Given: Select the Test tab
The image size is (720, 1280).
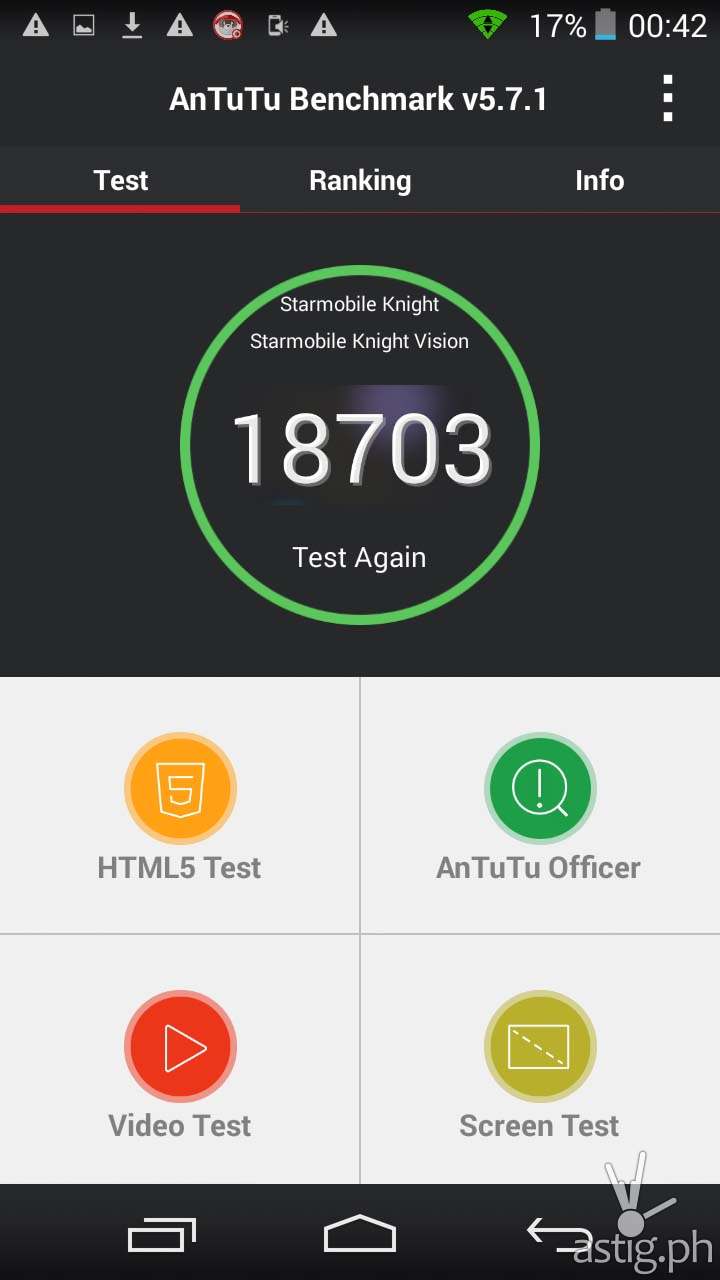Looking at the screenshot, I should (120, 180).
